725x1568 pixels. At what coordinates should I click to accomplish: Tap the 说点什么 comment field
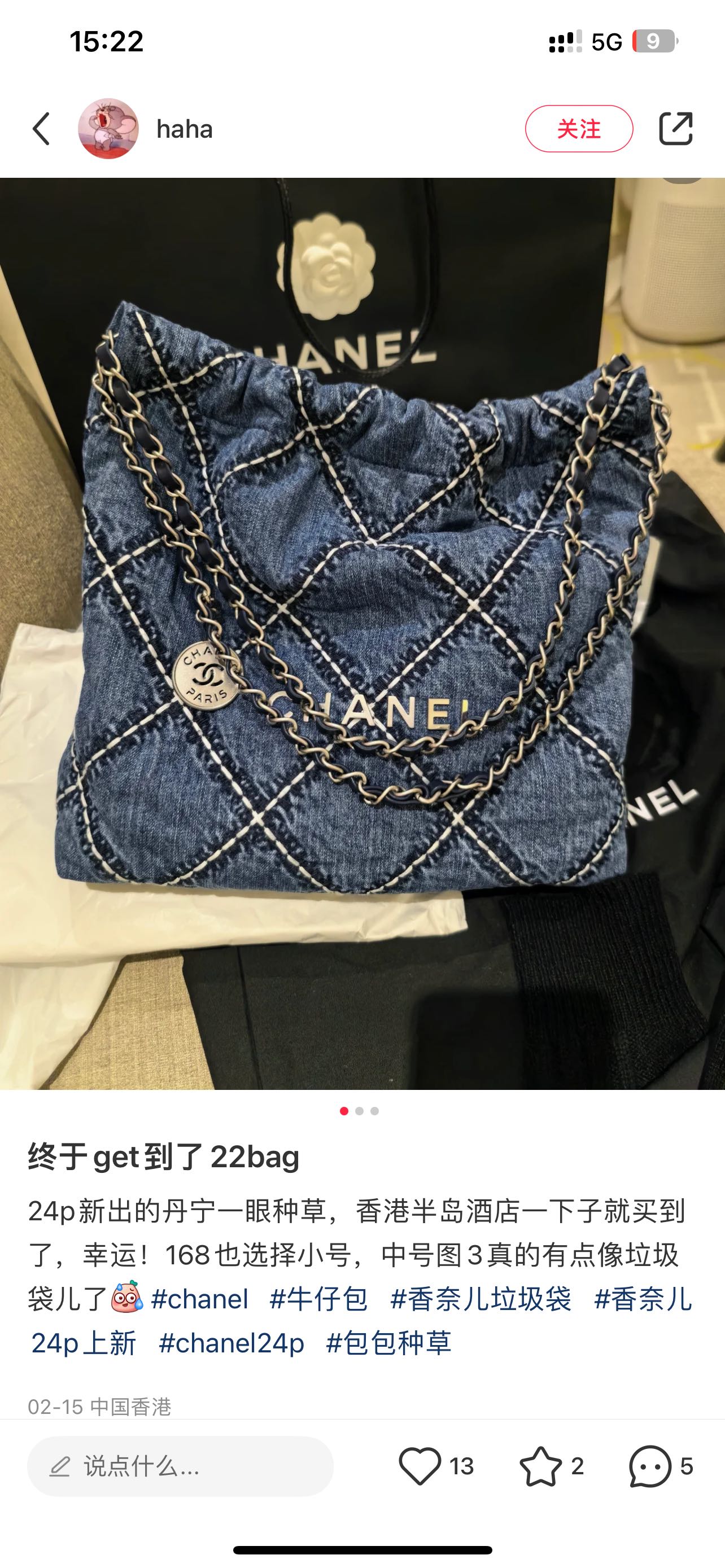click(x=180, y=1466)
